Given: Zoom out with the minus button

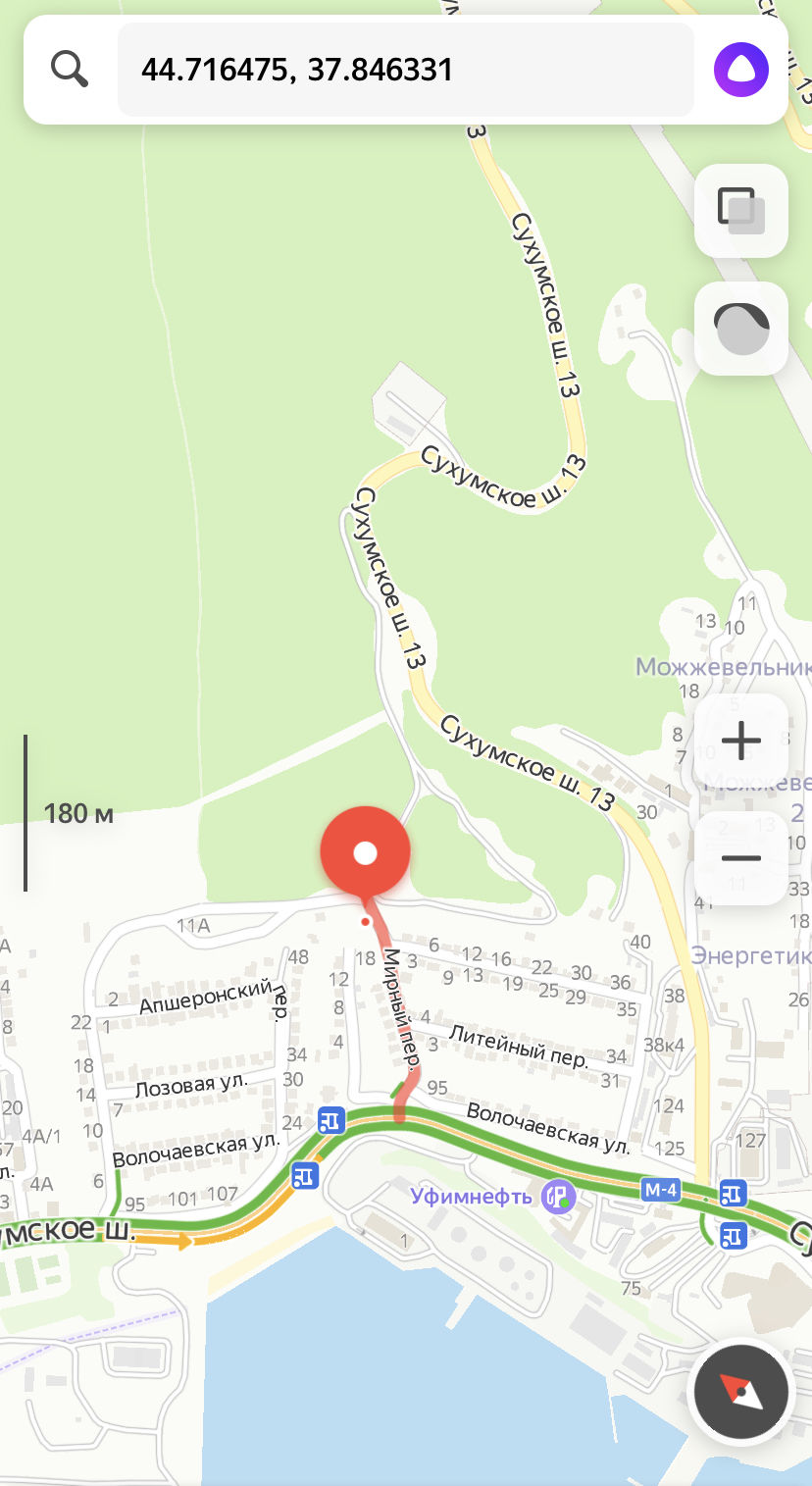Looking at the screenshot, I should (x=741, y=858).
